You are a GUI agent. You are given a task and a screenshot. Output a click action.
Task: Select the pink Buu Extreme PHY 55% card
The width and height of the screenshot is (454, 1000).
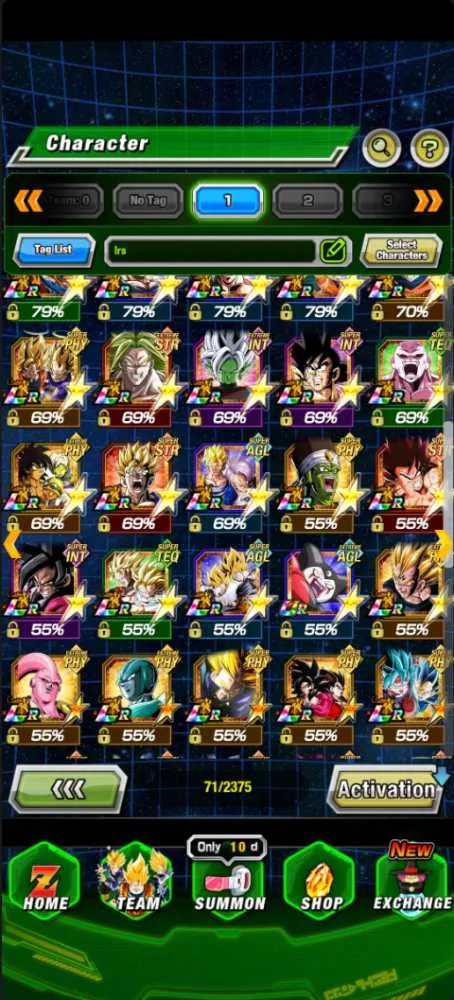[47, 696]
